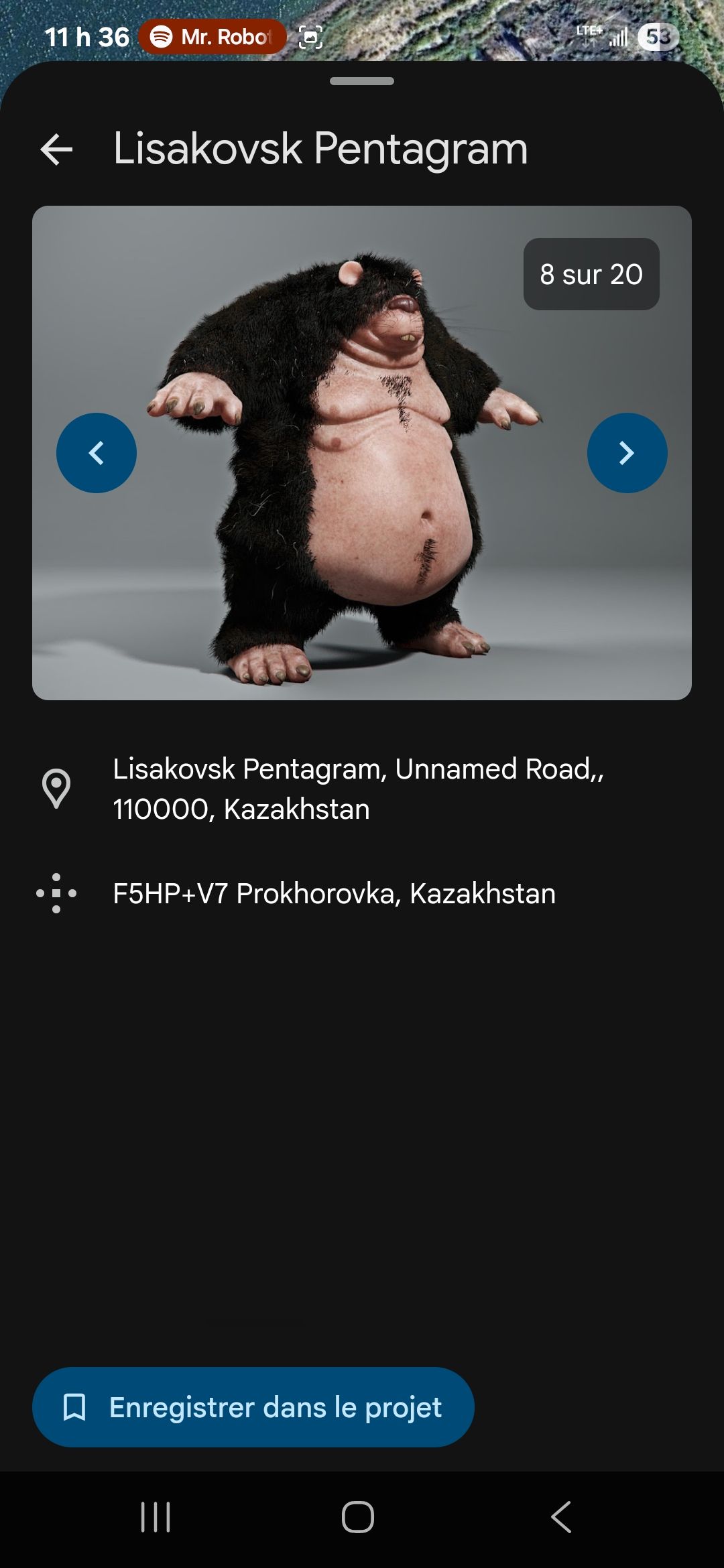The width and height of the screenshot is (724, 1568).
Task: Tap 'Enregistrer dans le projet' button
Action: point(253,1407)
